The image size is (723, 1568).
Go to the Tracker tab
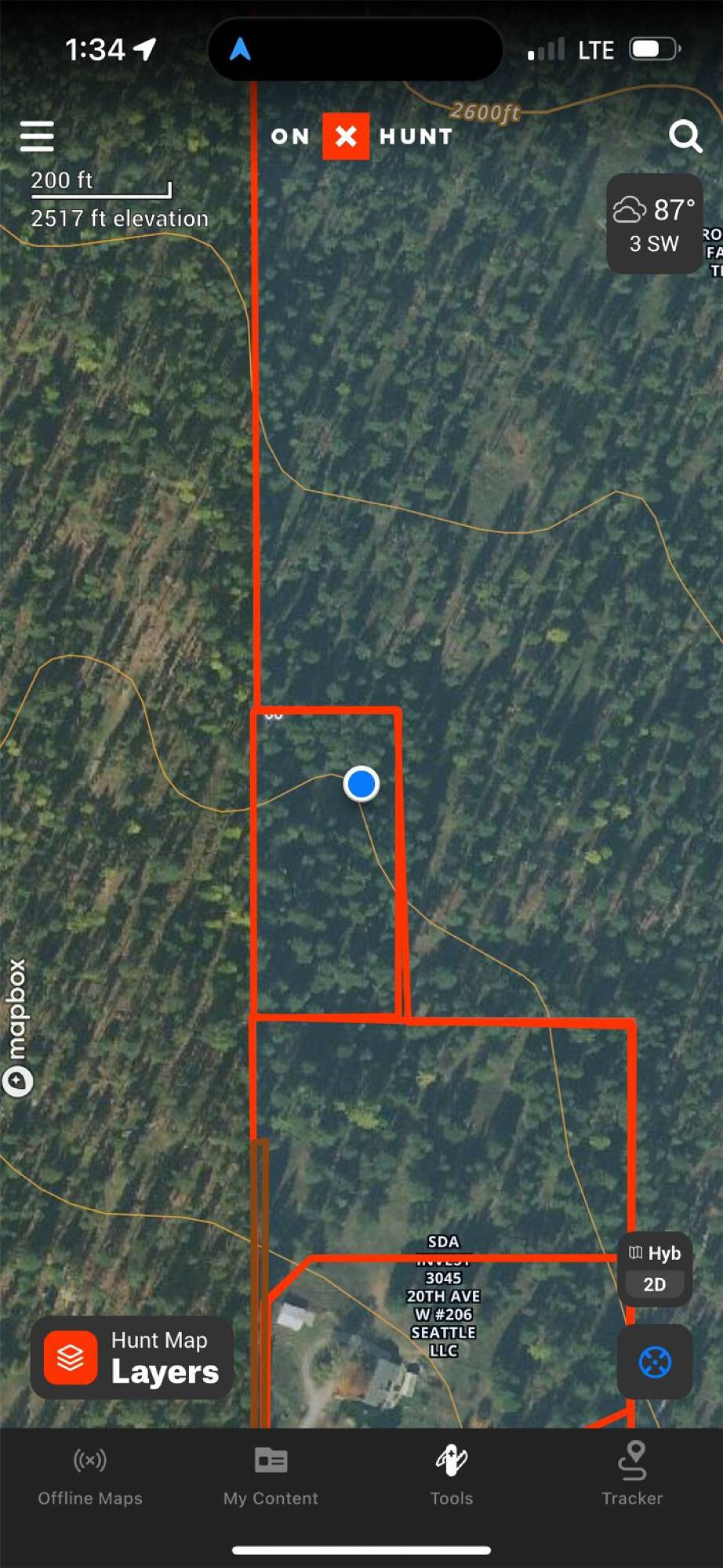[632, 1476]
